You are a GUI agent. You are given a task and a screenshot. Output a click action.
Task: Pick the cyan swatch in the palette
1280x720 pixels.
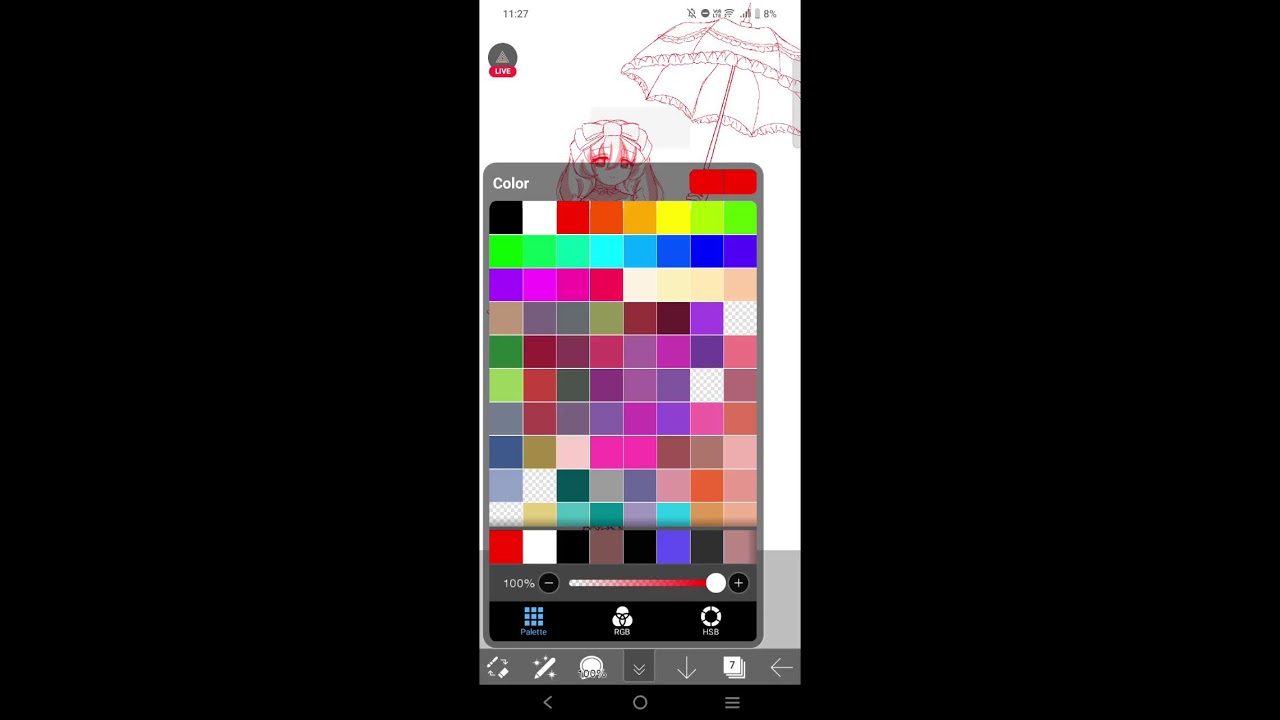tap(606, 251)
